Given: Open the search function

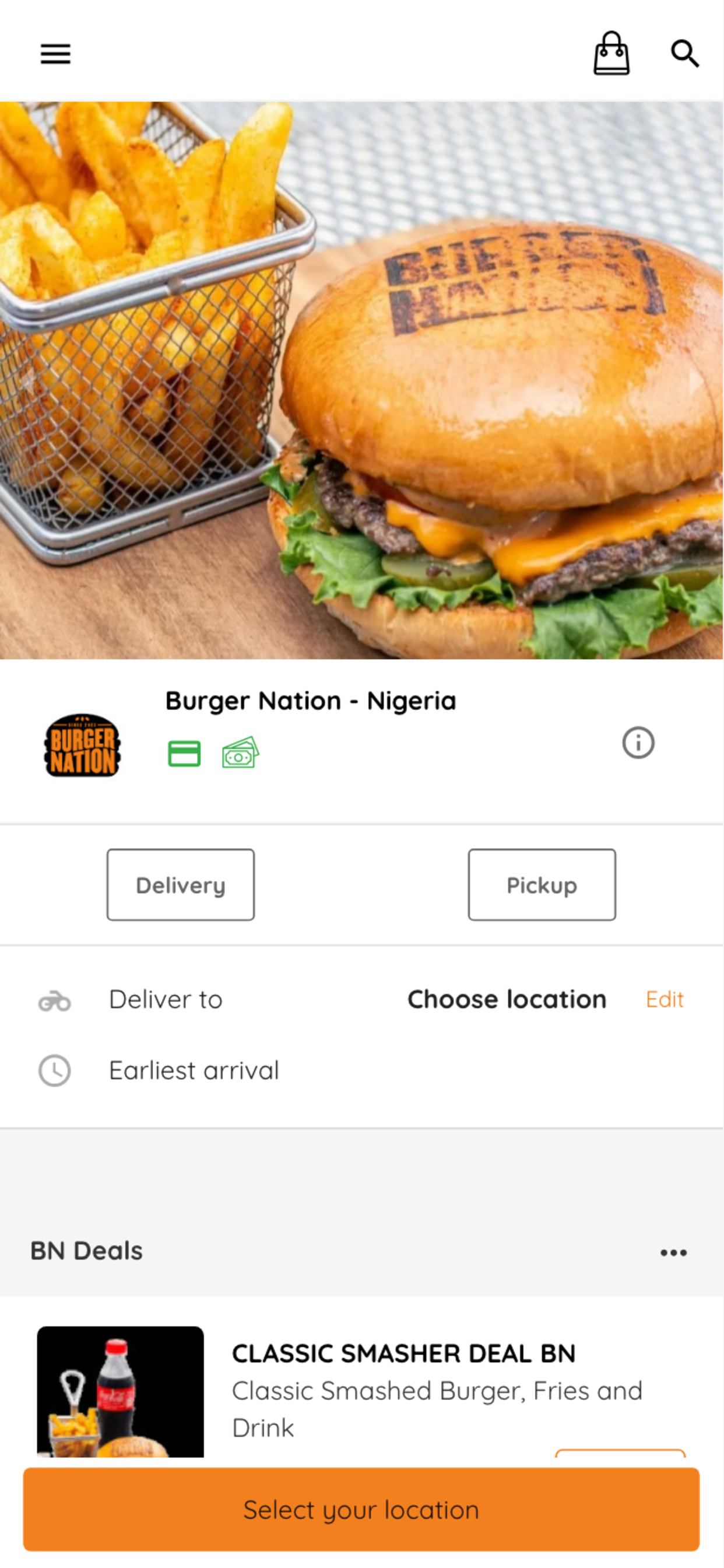Looking at the screenshot, I should pyautogui.click(x=685, y=54).
